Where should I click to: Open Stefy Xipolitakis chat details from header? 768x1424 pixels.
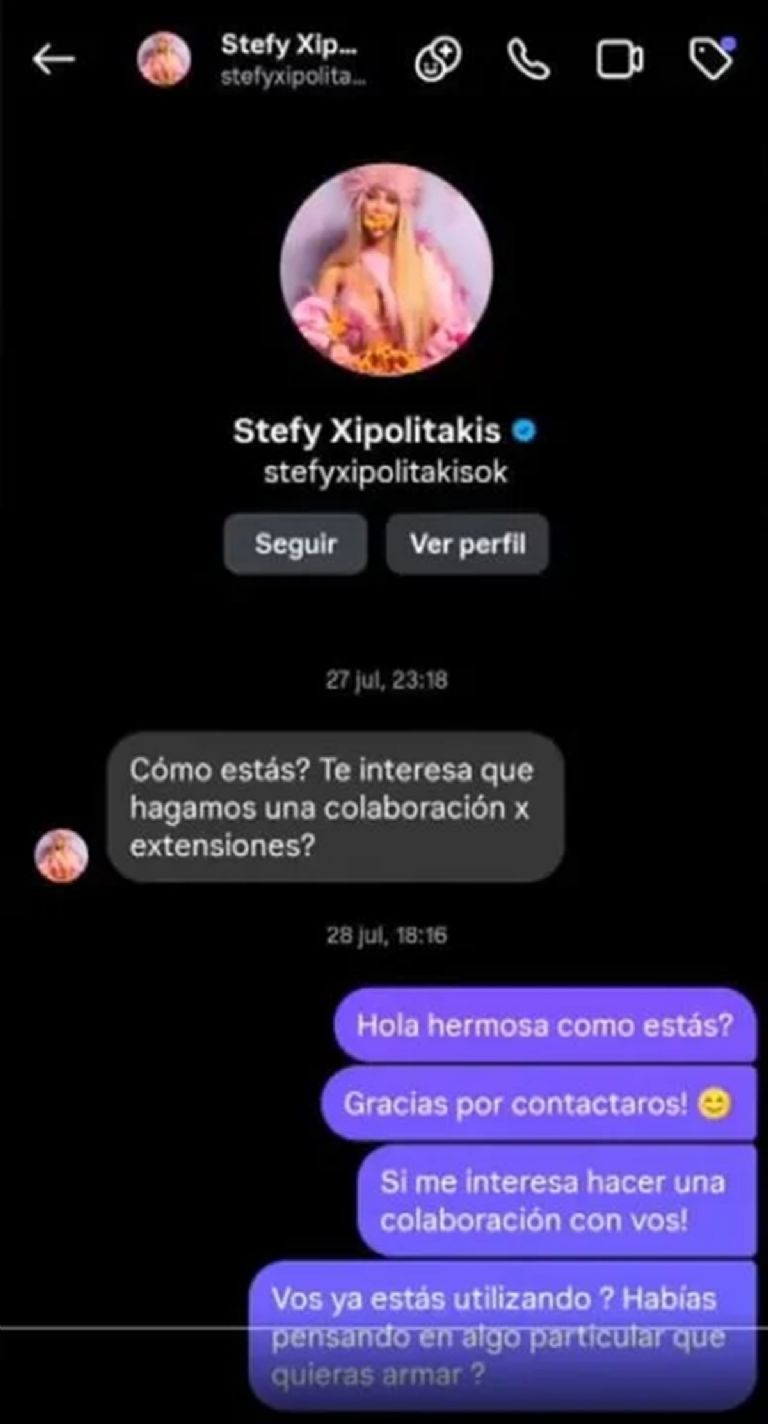point(292,60)
